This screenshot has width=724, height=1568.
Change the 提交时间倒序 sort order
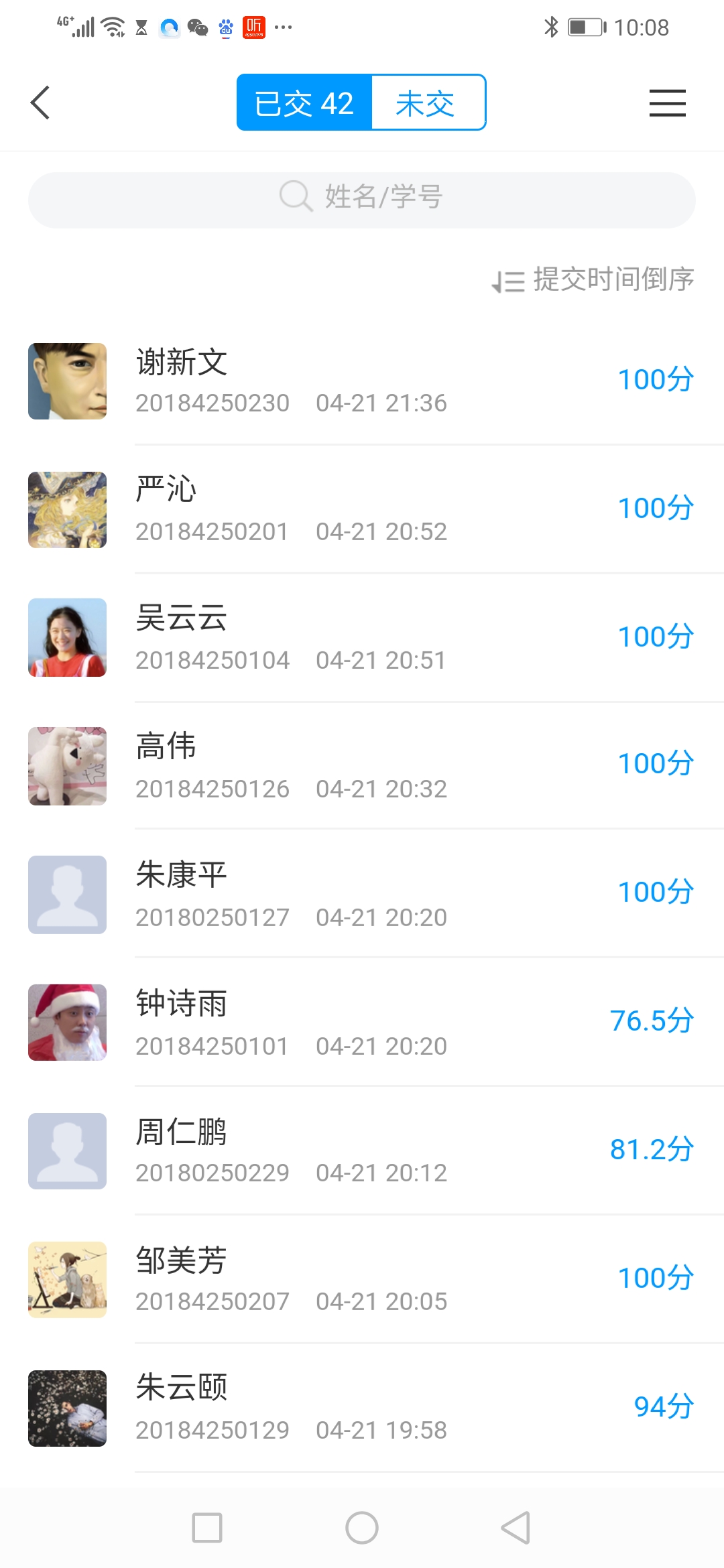pos(593,280)
